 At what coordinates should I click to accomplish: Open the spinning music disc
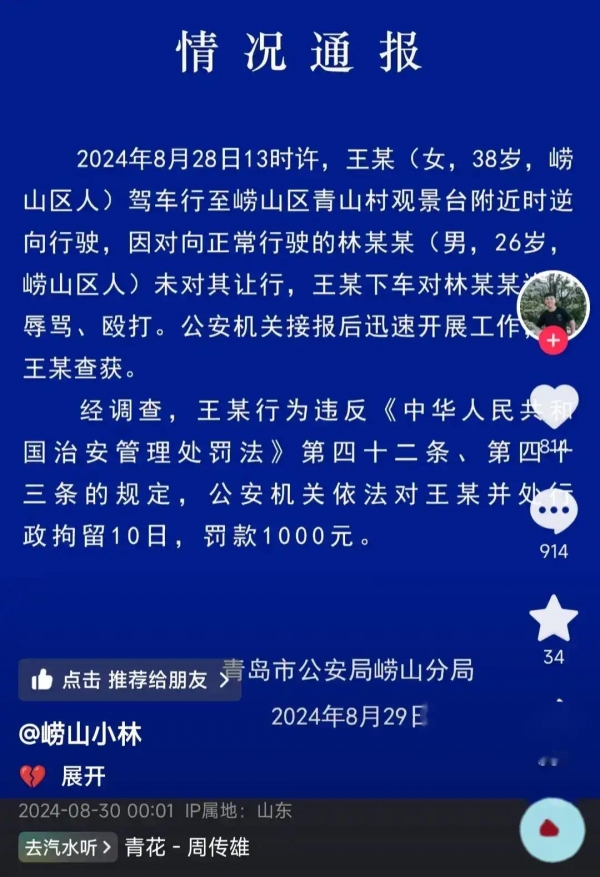click(x=553, y=830)
